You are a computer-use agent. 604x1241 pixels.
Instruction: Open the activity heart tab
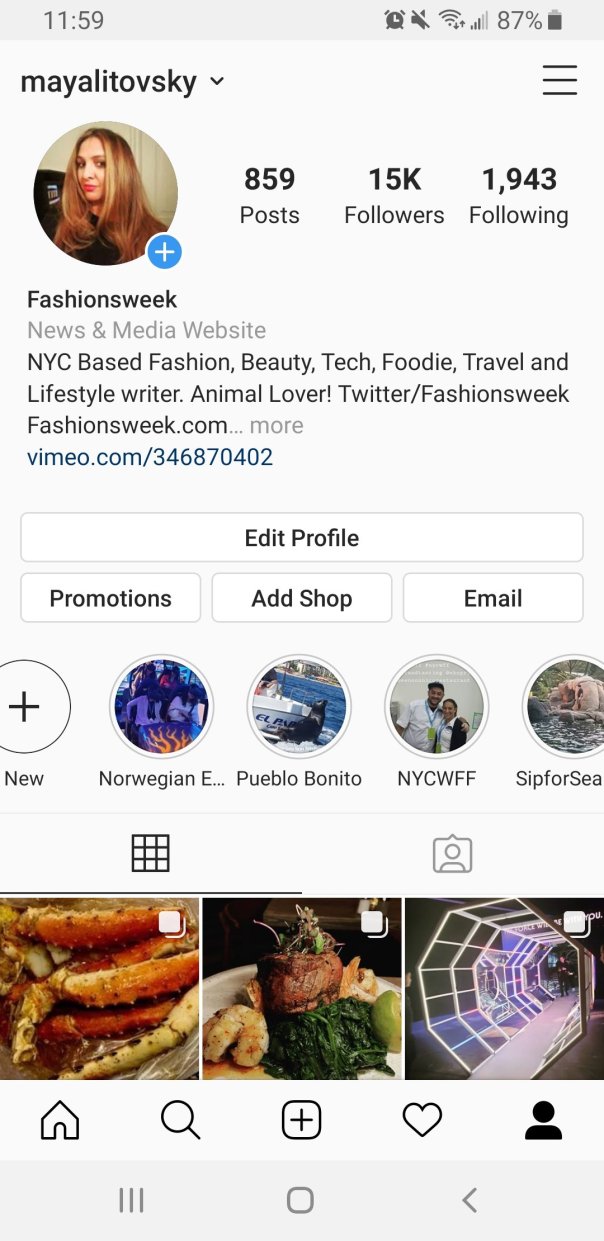pyautogui.click(x=422, y=1120)
